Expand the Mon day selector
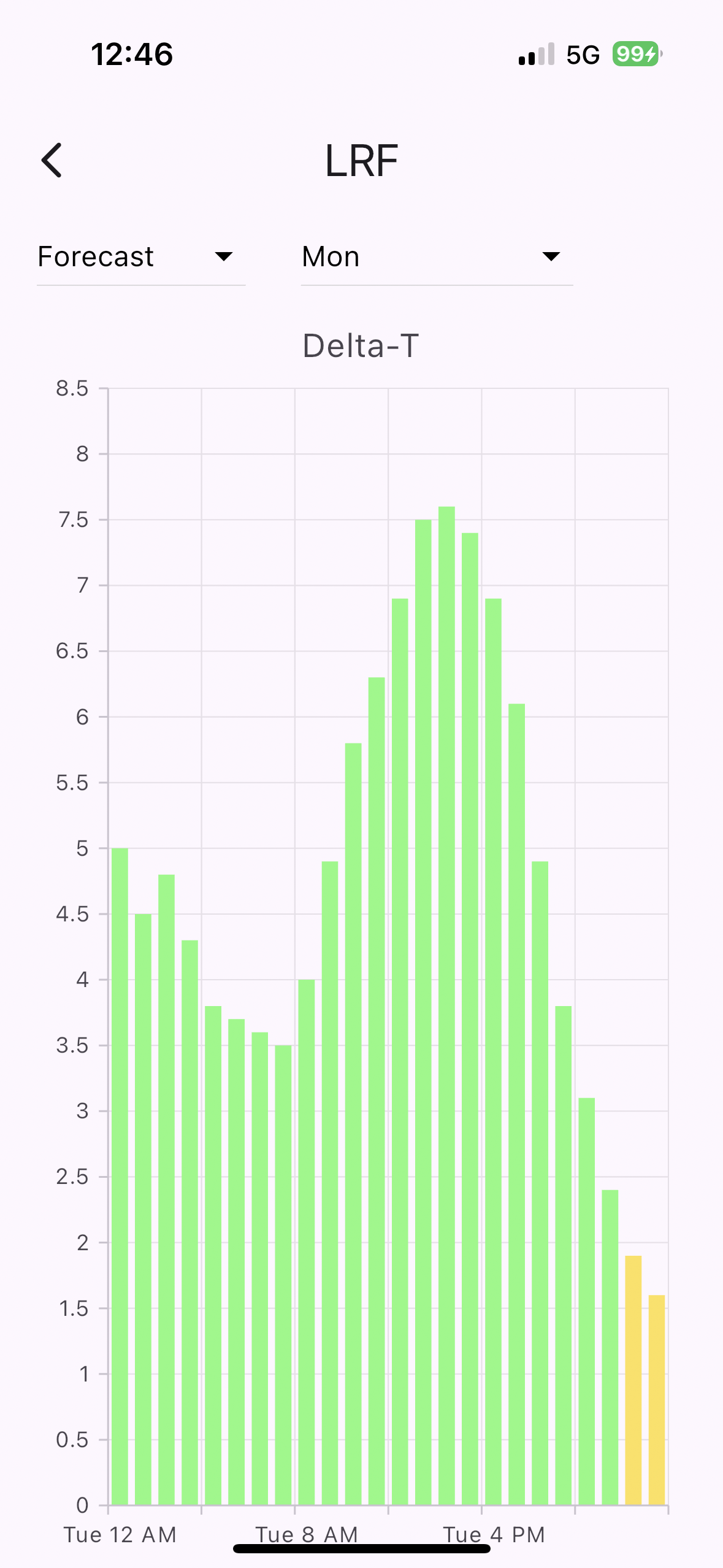The image size is (723, 1568). pyautogui.click(x=436, y=257)
